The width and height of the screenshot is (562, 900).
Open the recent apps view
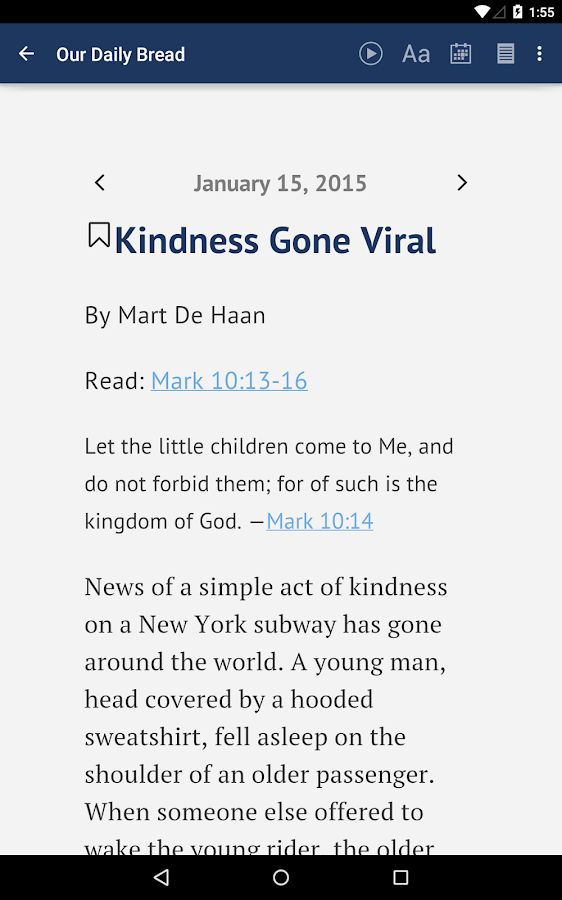(401, 877)
